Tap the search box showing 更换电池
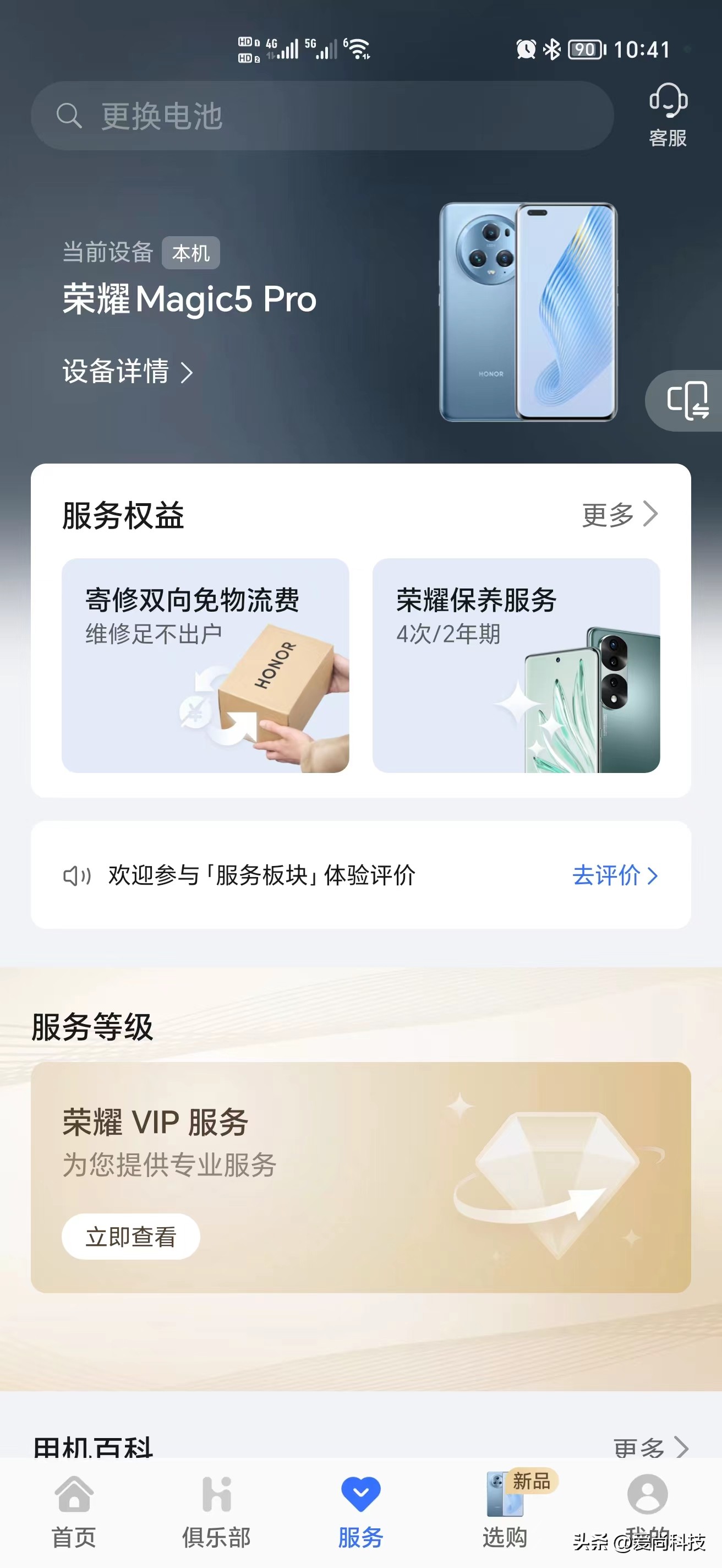722x1568 pixels. tap(322, 116)
